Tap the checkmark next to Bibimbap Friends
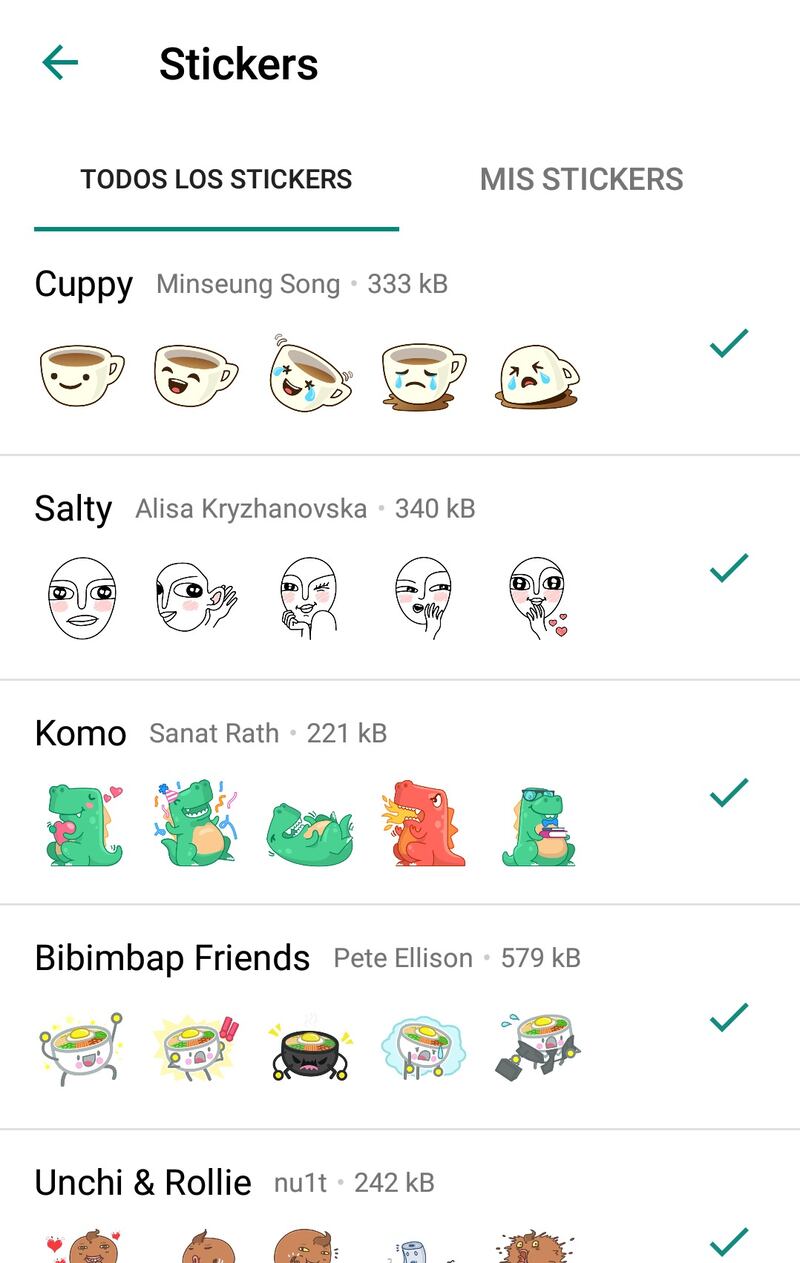800x1263 pixels. (729, 1016)
